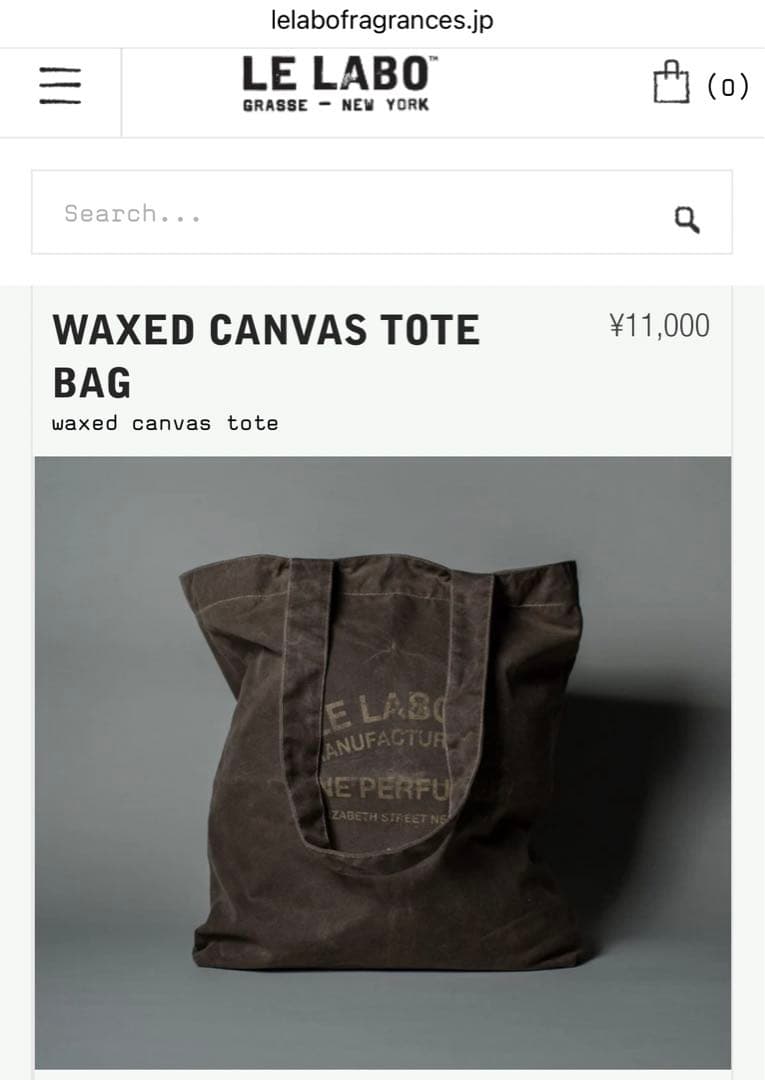The height and width of the screenshot is (1080, 765).
Task: Go to the Le Labo homepage logo
Action: [x=336, y=85]
